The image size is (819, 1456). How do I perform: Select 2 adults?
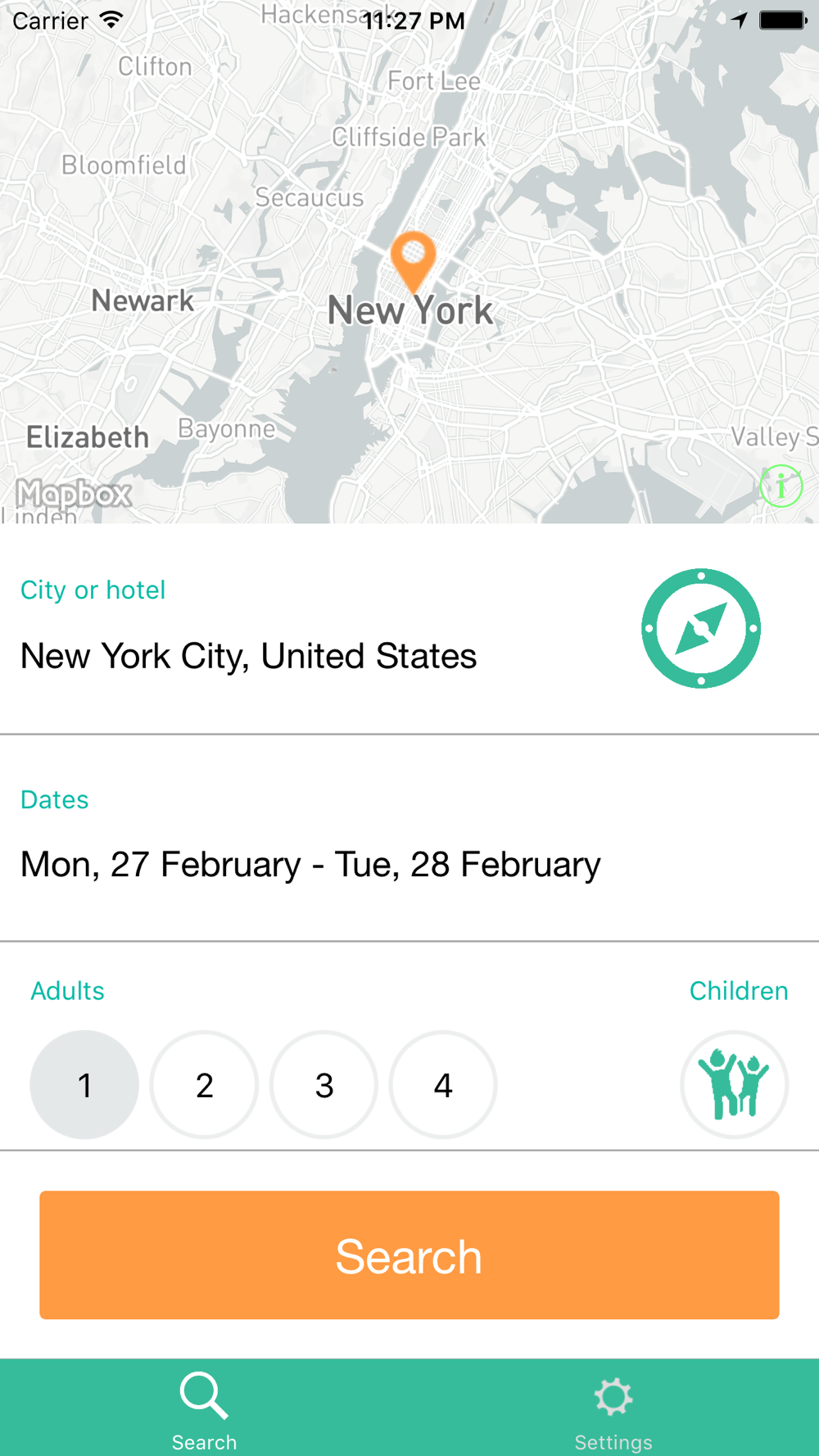(204, 1084)
